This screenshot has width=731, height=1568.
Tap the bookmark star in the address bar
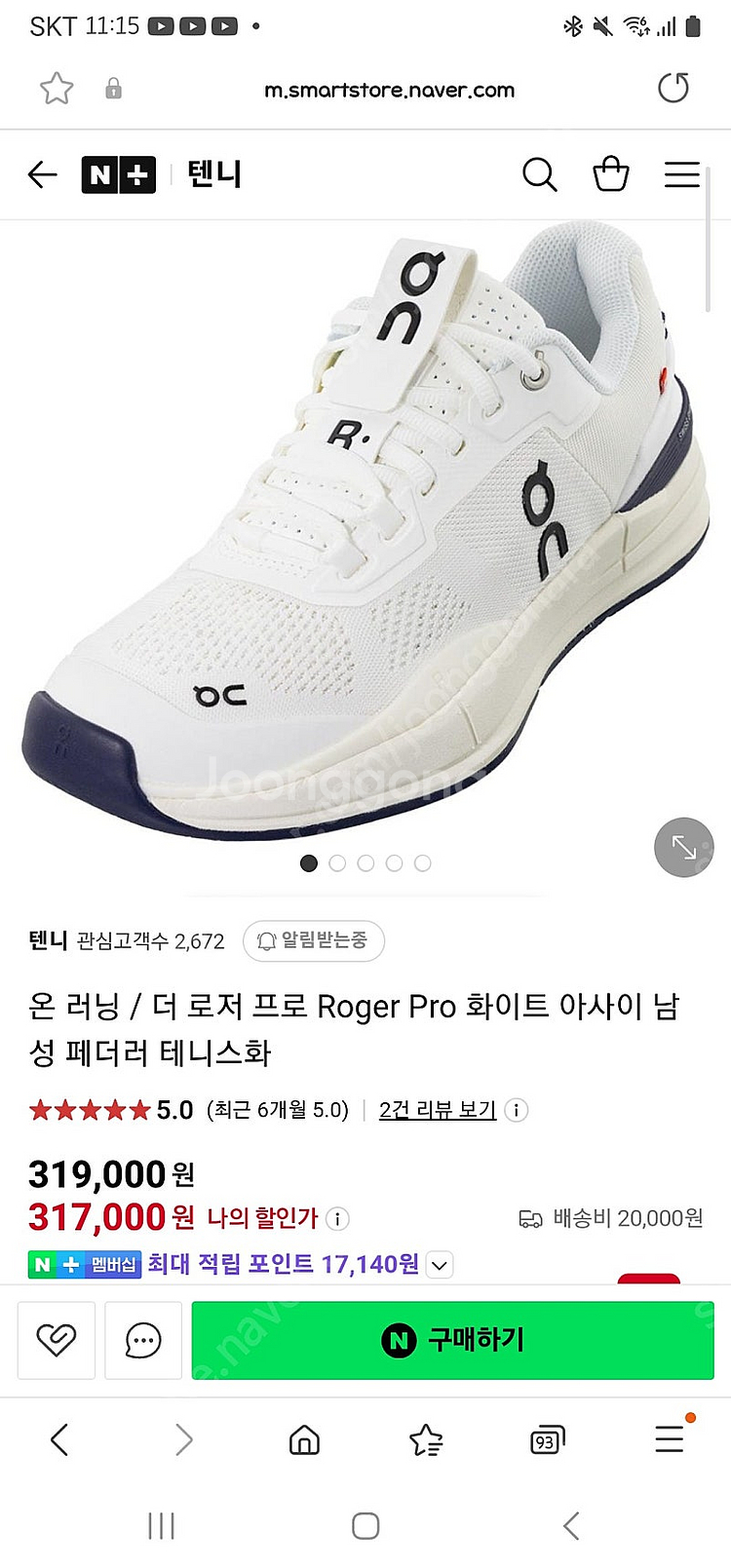point(56,89)
